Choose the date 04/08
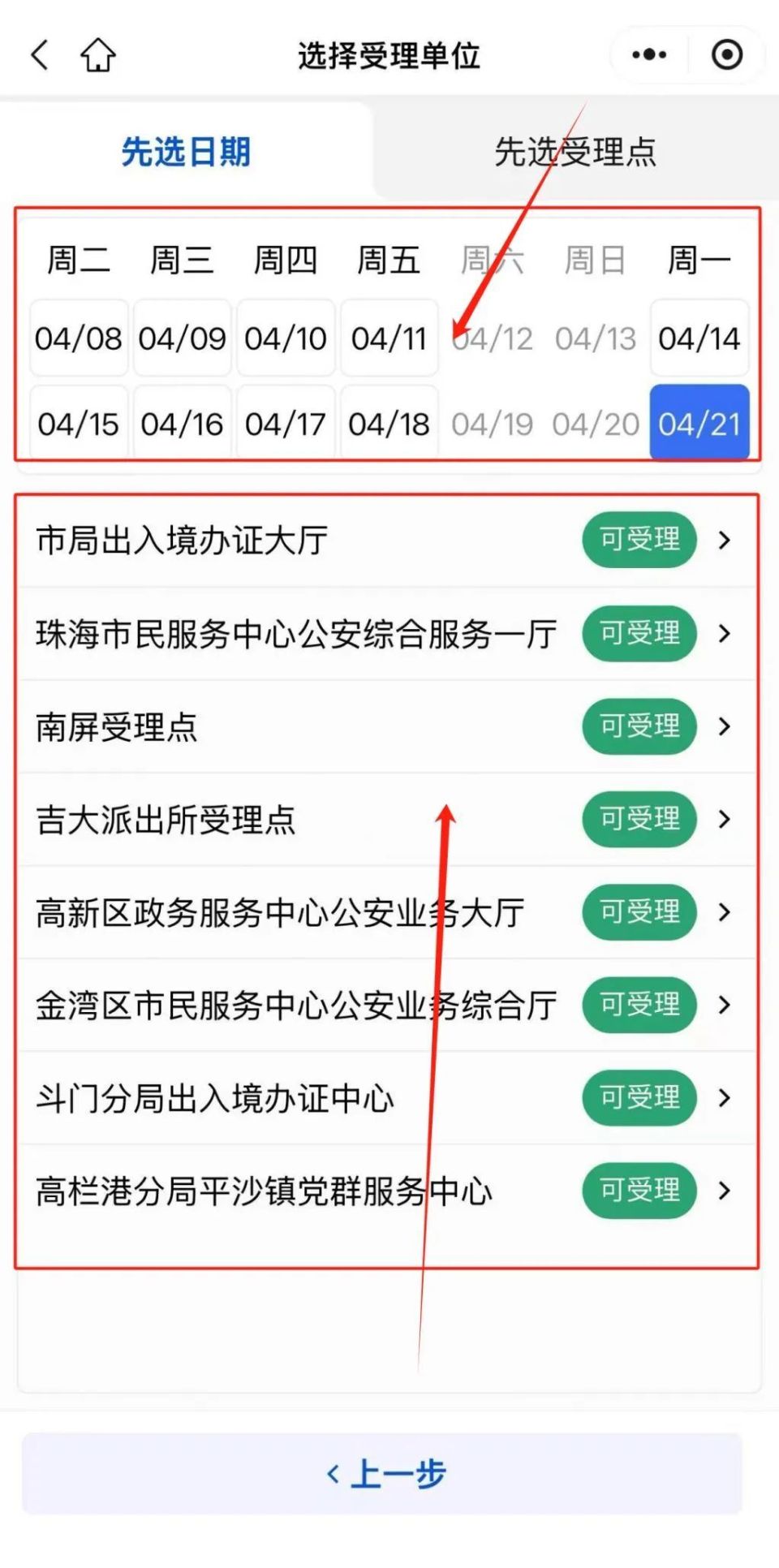 [79, 338]
